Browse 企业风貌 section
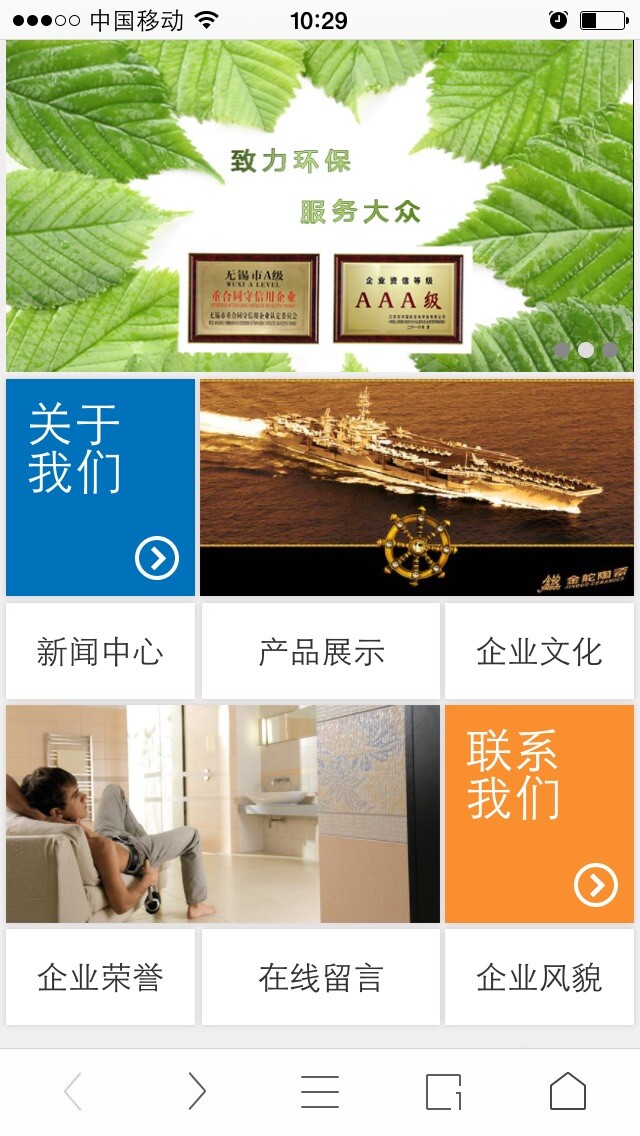The height and width of the screenshot is (1136, 640). point(539,977)
